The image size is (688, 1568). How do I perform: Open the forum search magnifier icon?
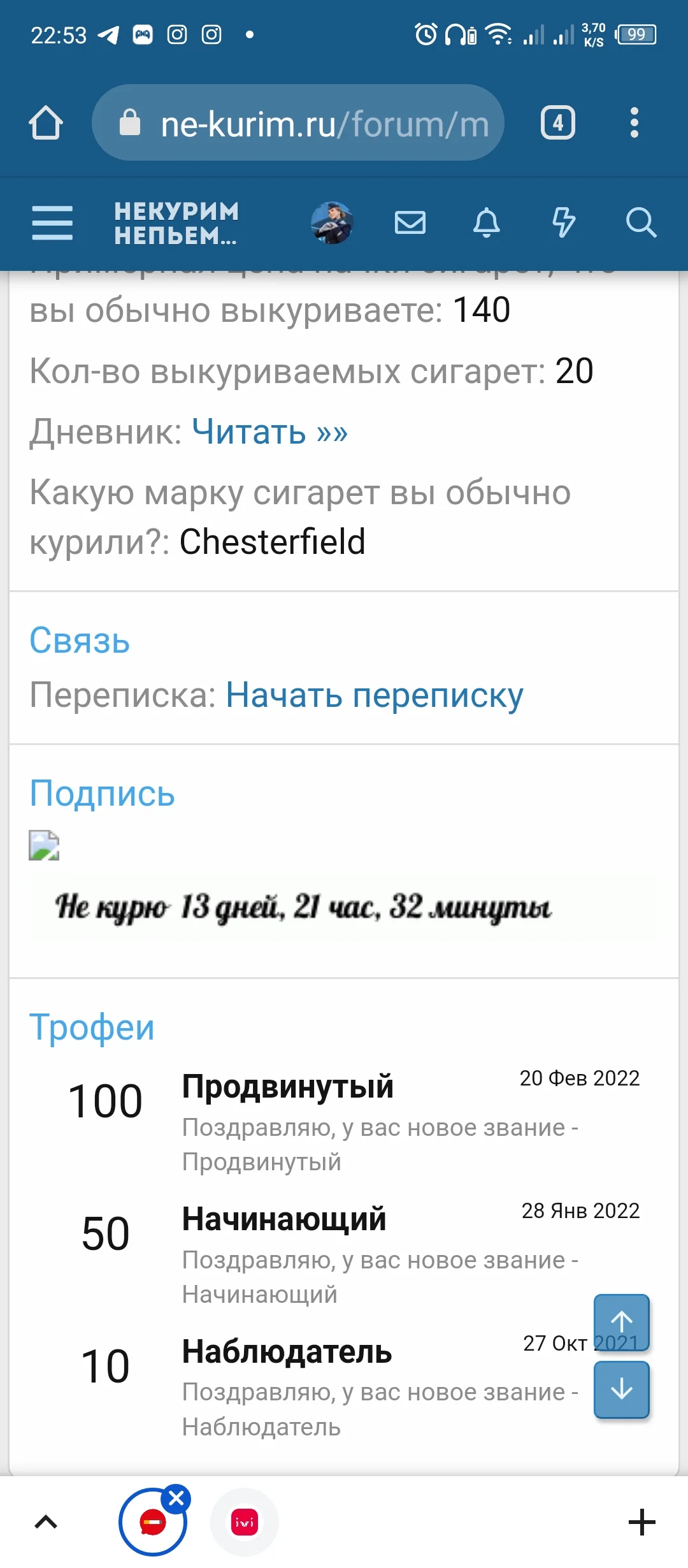640,223
